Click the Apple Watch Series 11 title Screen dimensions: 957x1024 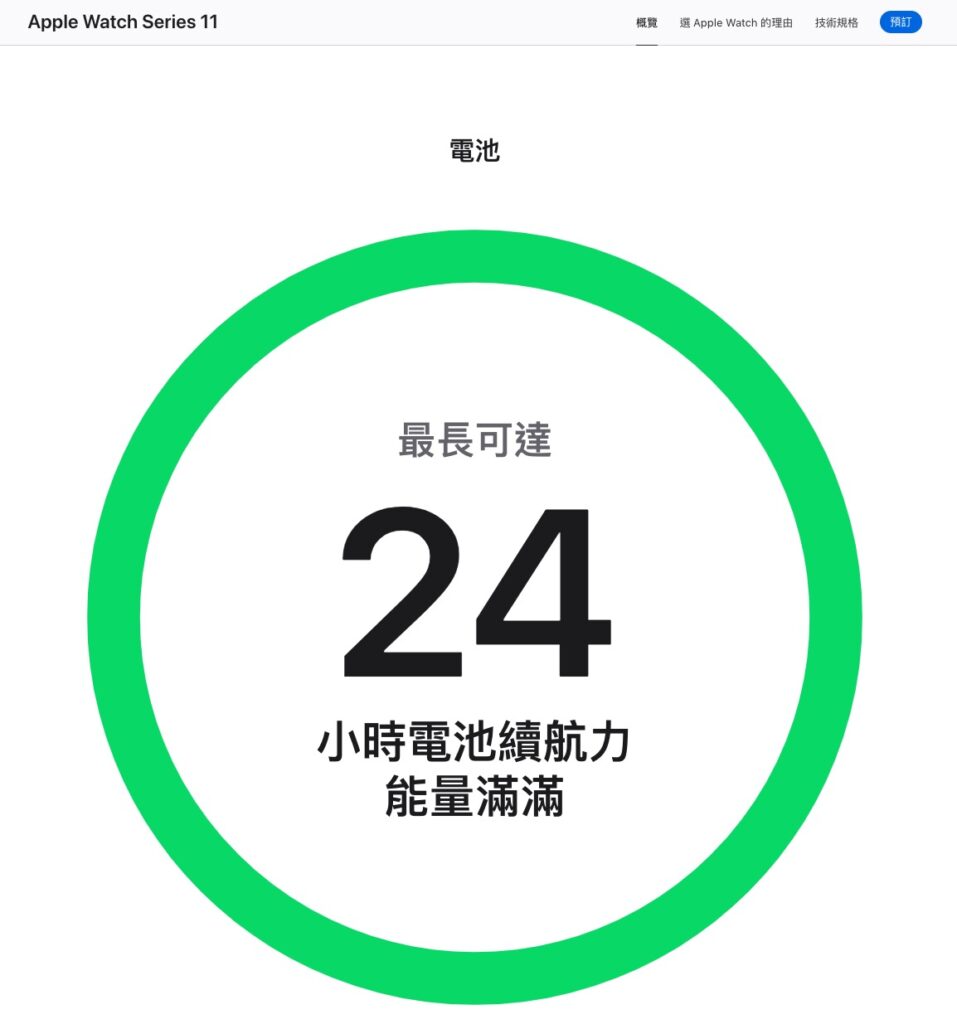point(122,21)
